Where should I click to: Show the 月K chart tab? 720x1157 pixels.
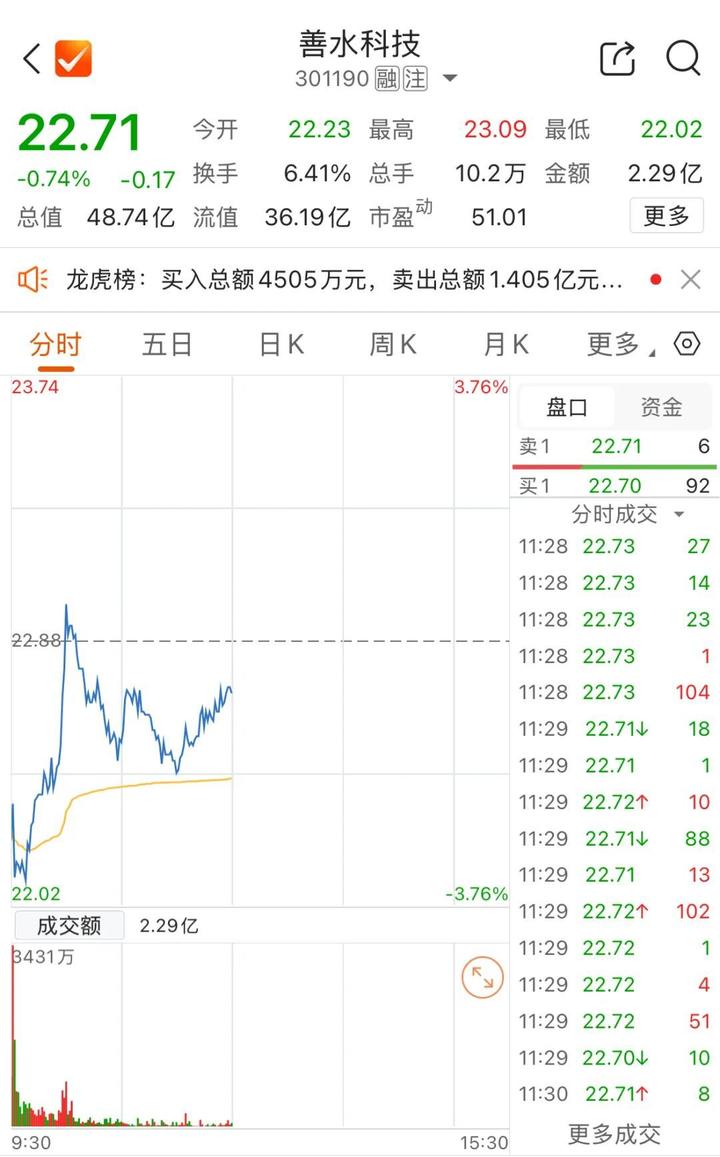[x=506, y=345]
